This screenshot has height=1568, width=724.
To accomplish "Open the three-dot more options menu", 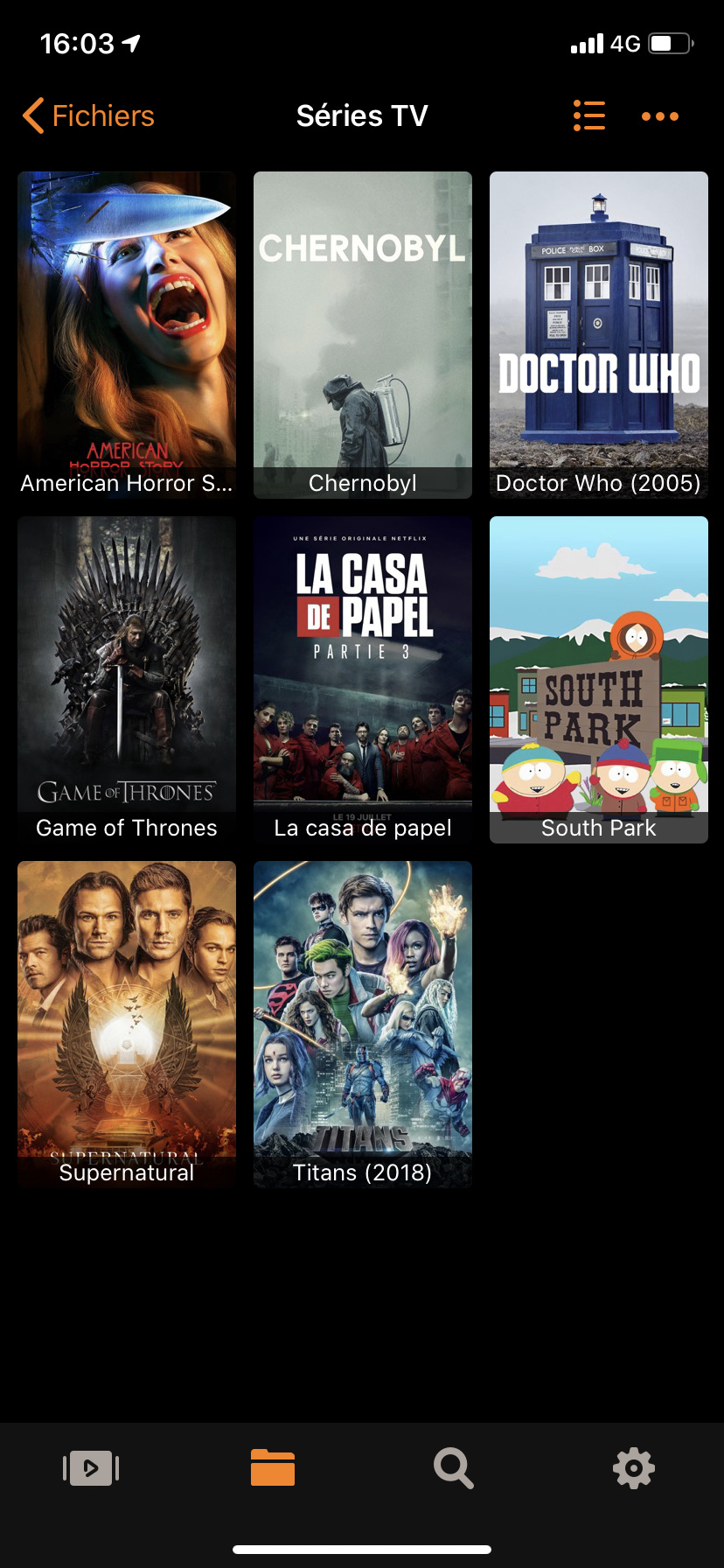I will (659, 116).
